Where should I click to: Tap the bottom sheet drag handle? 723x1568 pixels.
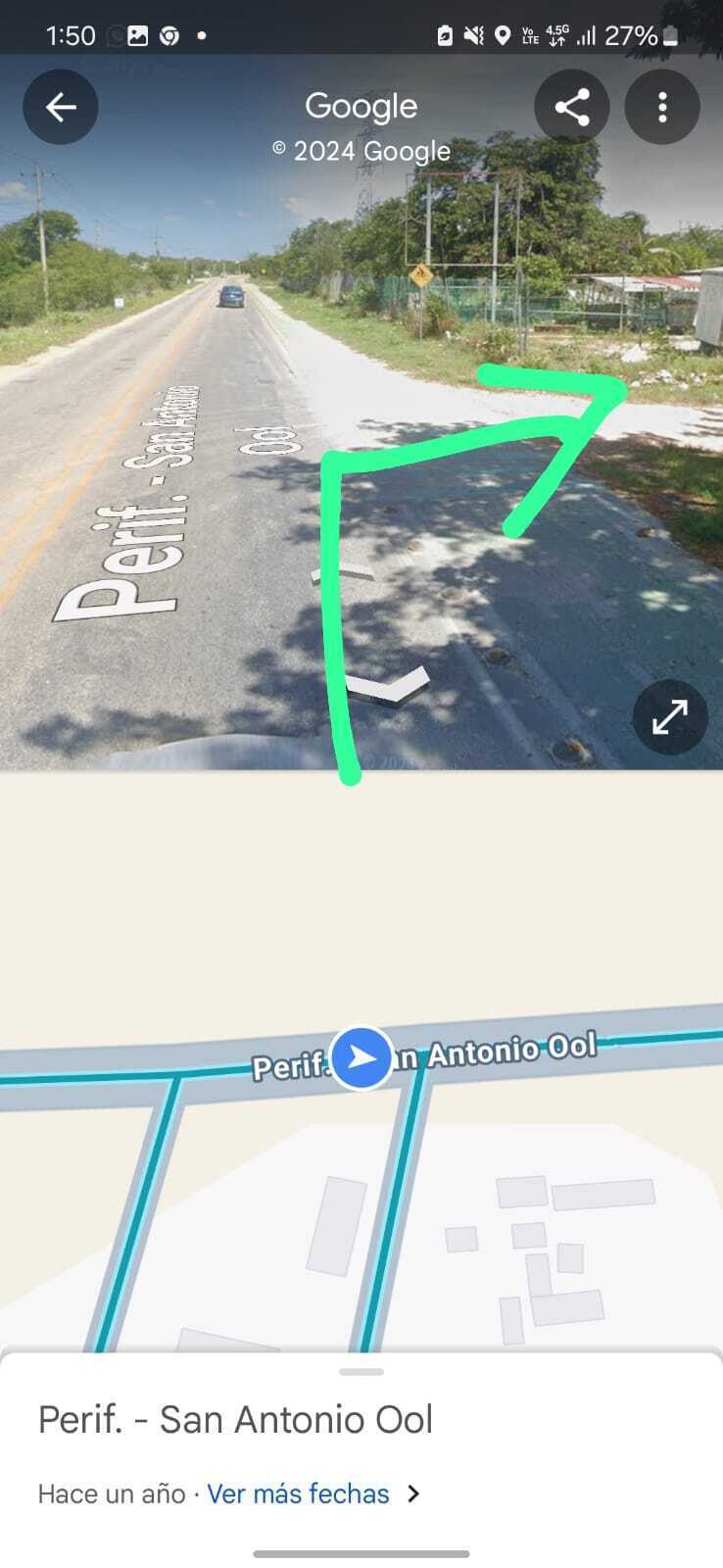point(361,1371)
